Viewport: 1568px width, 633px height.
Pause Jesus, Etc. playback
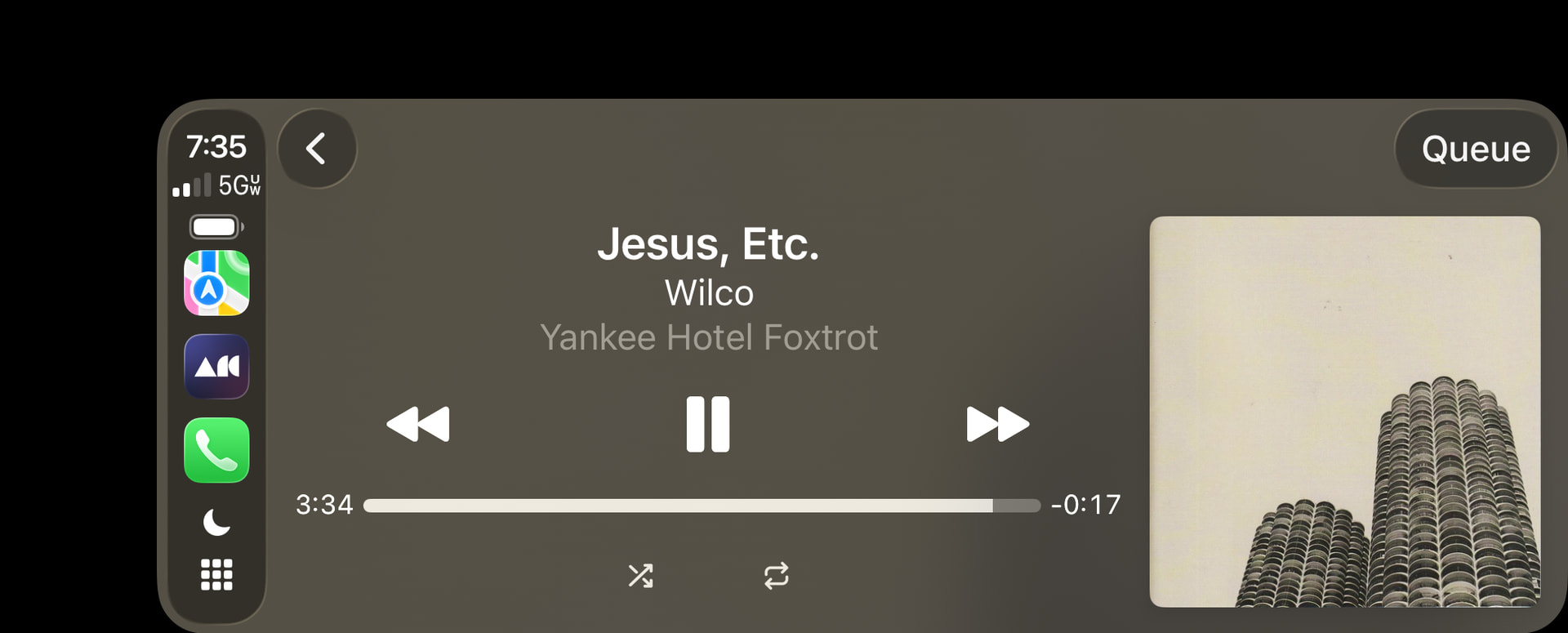pos(707,424)
